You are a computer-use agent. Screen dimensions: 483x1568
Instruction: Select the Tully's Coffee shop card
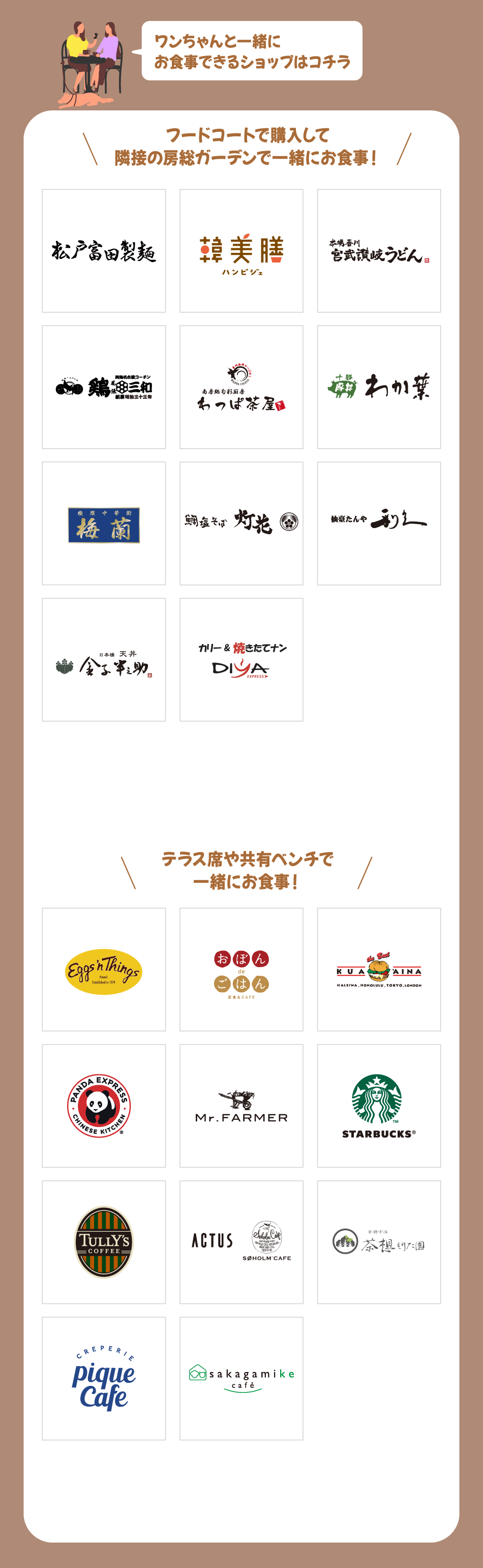coord(103,1242)
